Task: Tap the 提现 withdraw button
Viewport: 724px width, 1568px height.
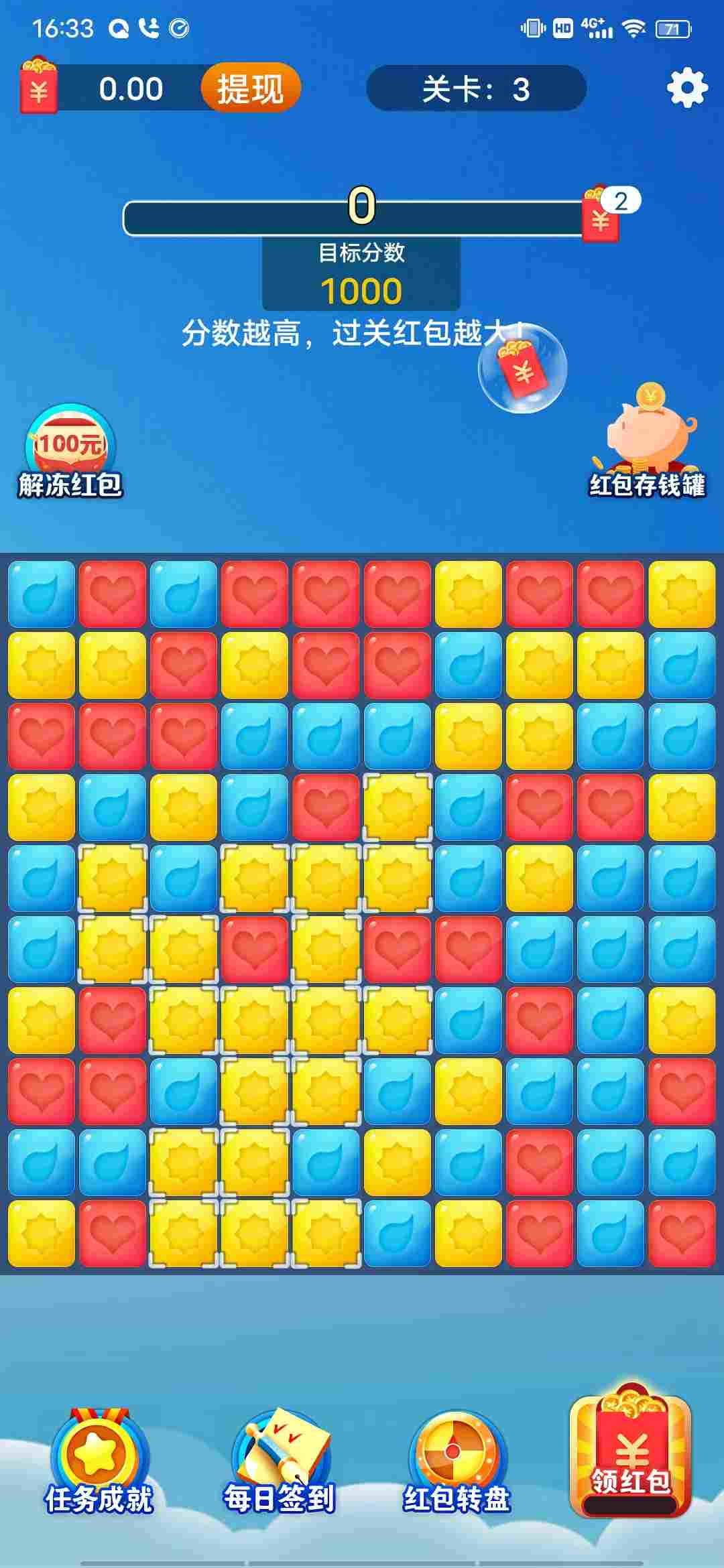Action: (x=250, y=88)
